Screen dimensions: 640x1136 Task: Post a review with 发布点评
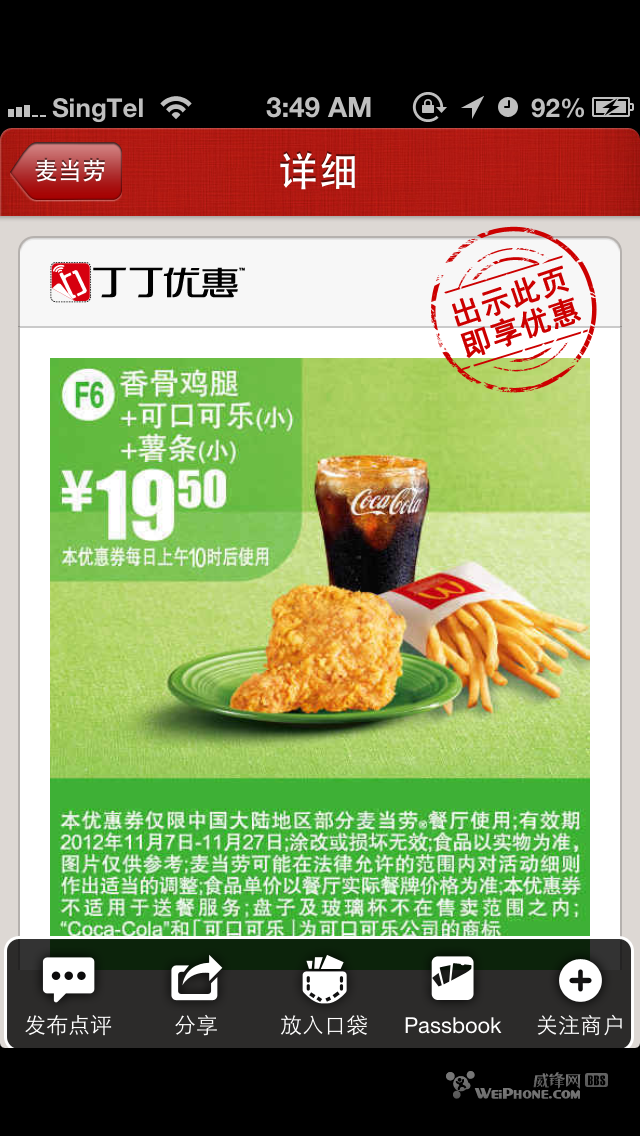69,995
